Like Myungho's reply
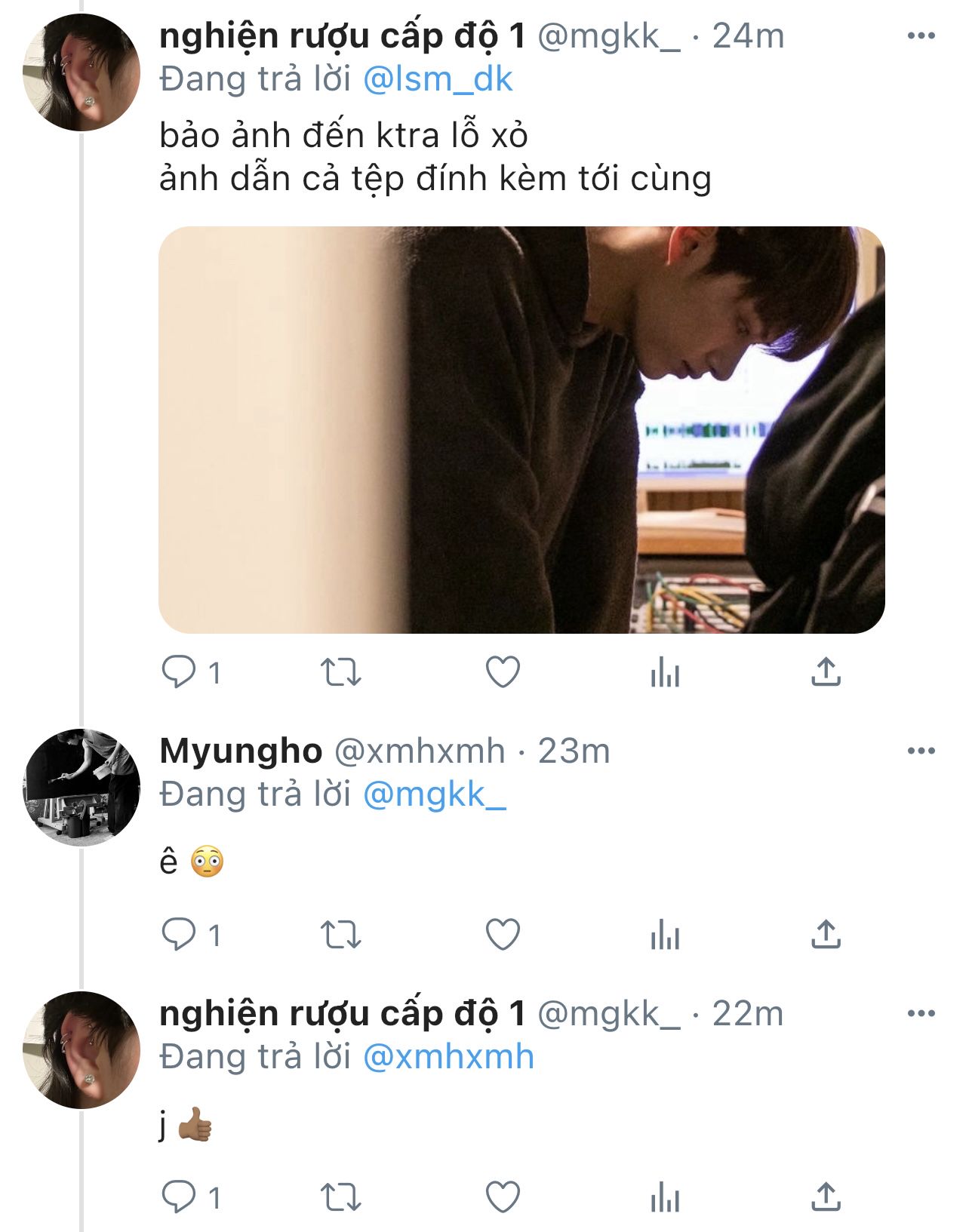Viewport: 969px width, 1232px height. tap(503, 935)
